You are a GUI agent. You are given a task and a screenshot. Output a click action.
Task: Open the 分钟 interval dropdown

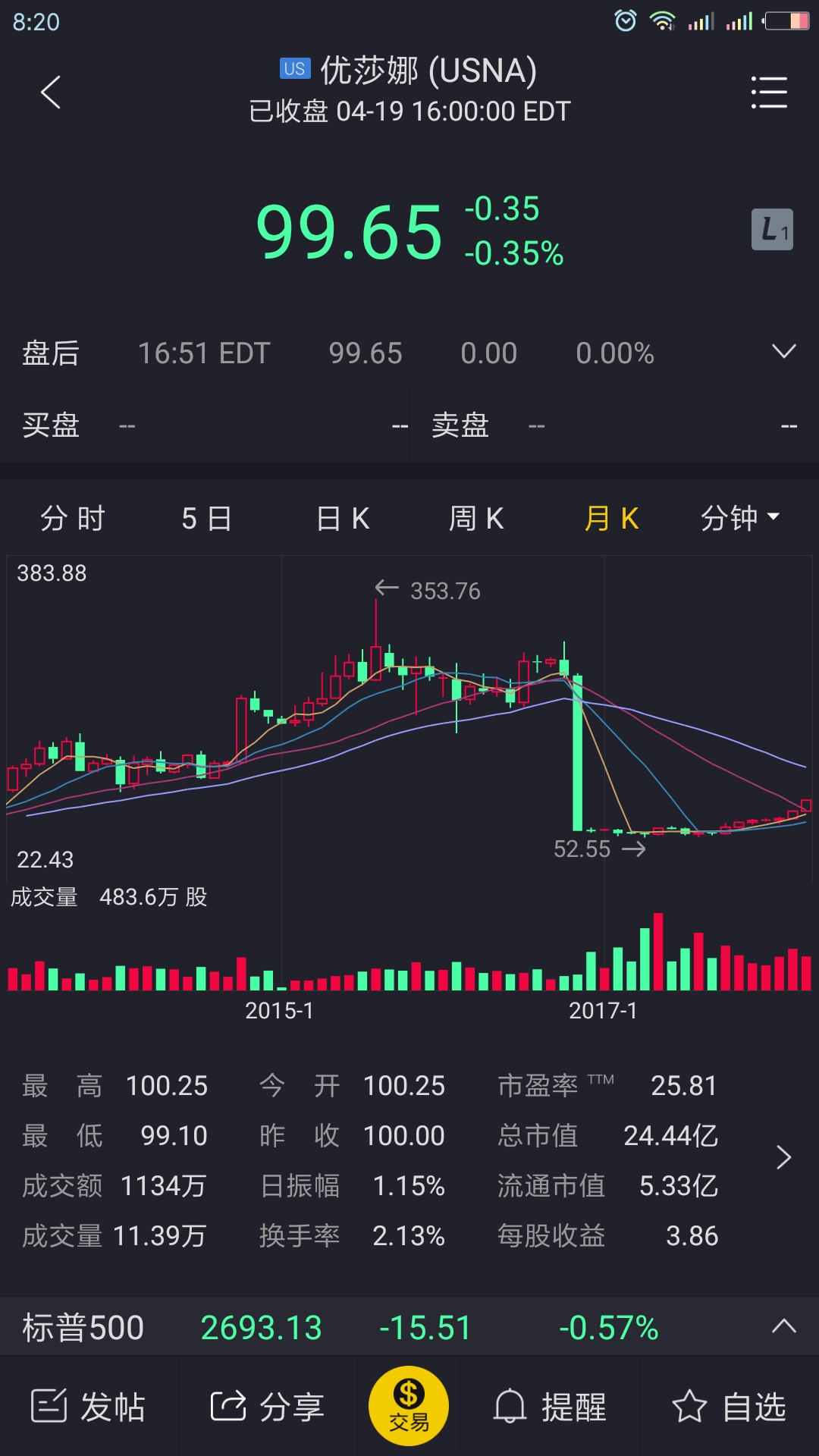click(740, 519)
